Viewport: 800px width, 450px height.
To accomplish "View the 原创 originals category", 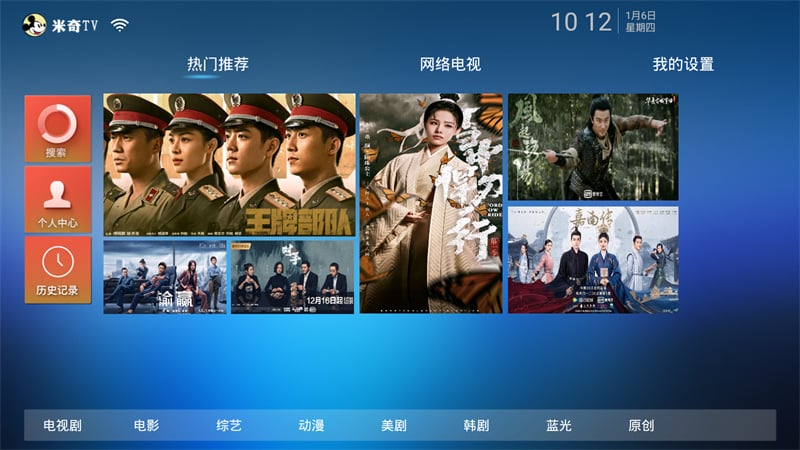I will 641,425.
